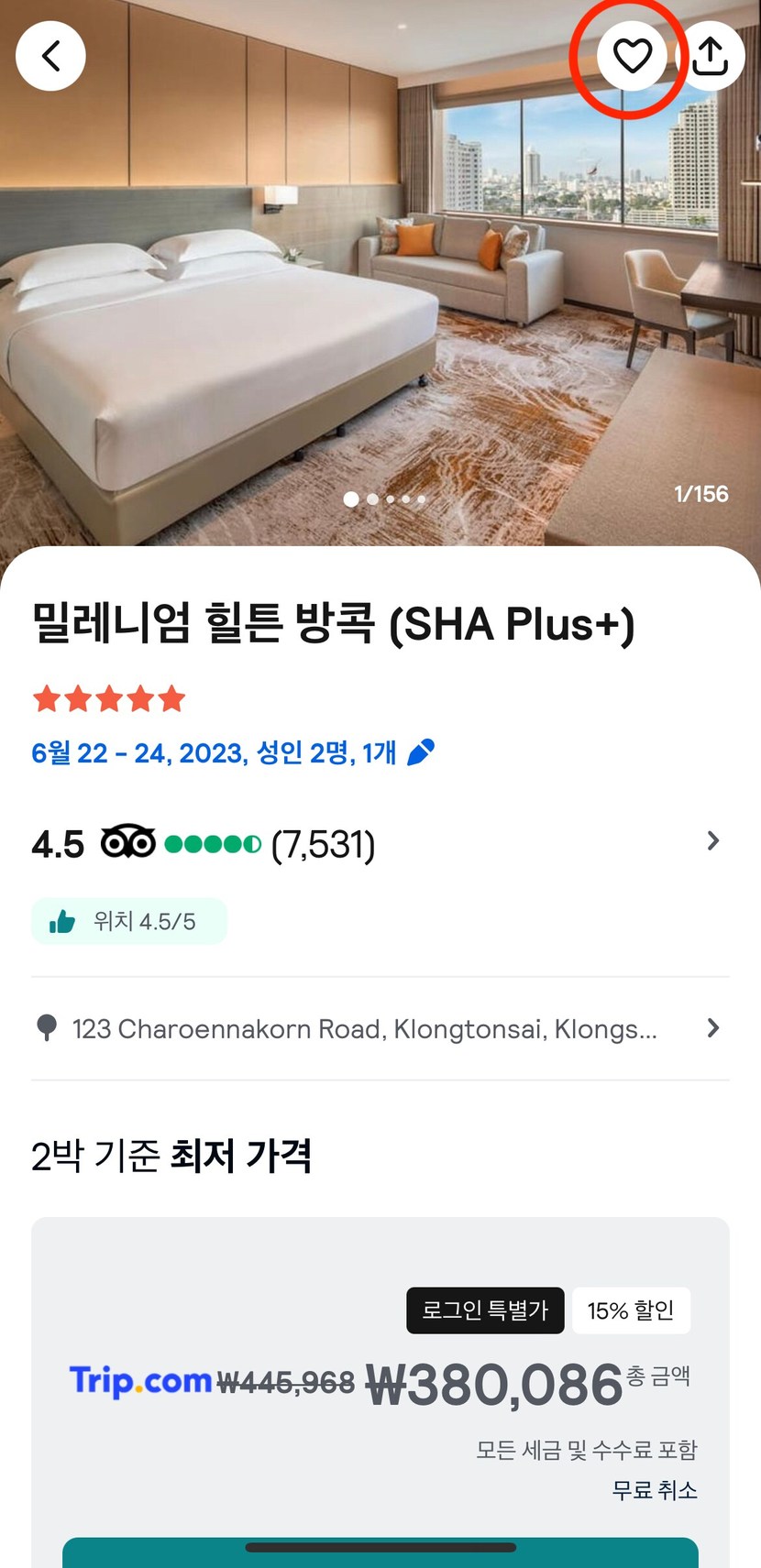Save hotel with the heart icon
The image size is (761, 1568).
pyautogui.click(x=632, y=56)
